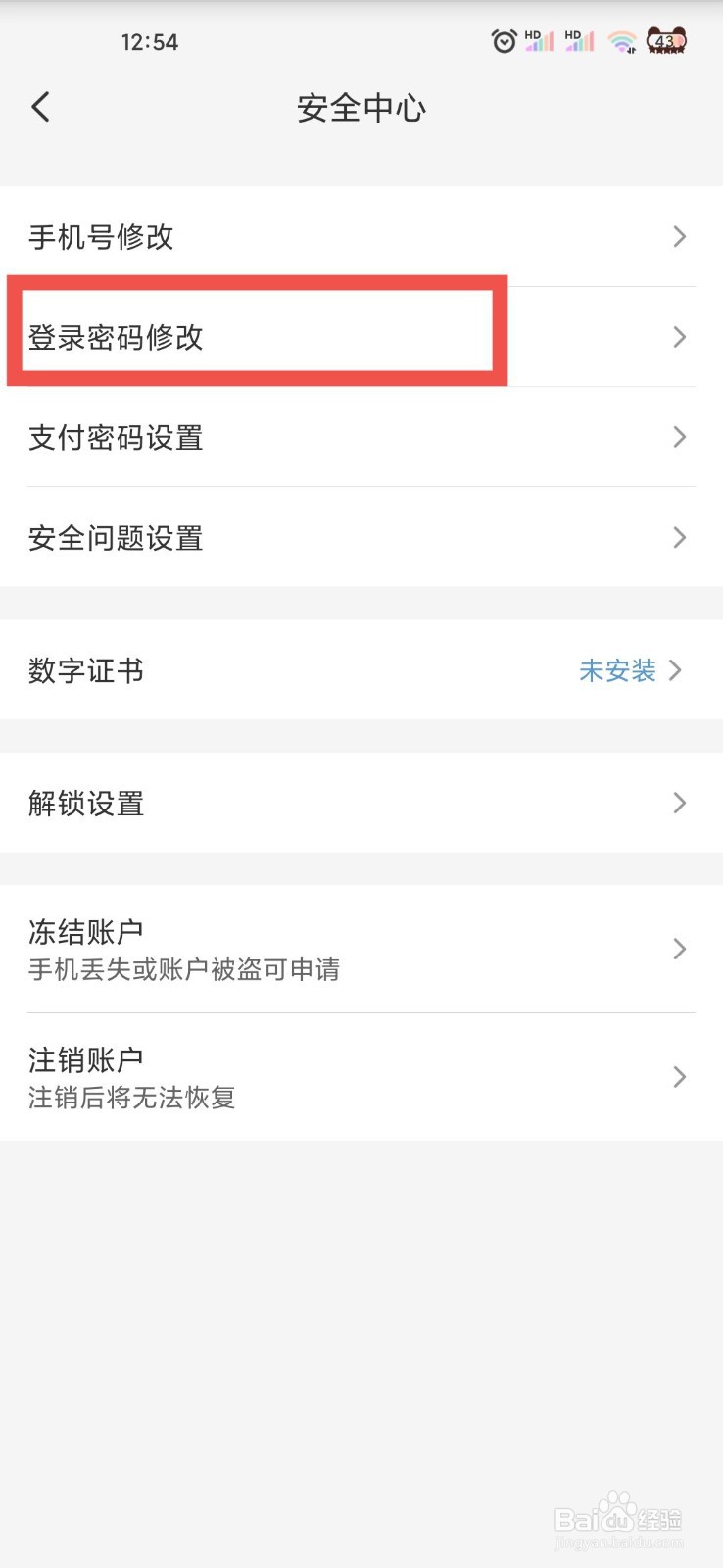723x1568 pixels.
Task: Select 安全问题设置 security question setting
Action: (115, 538)
